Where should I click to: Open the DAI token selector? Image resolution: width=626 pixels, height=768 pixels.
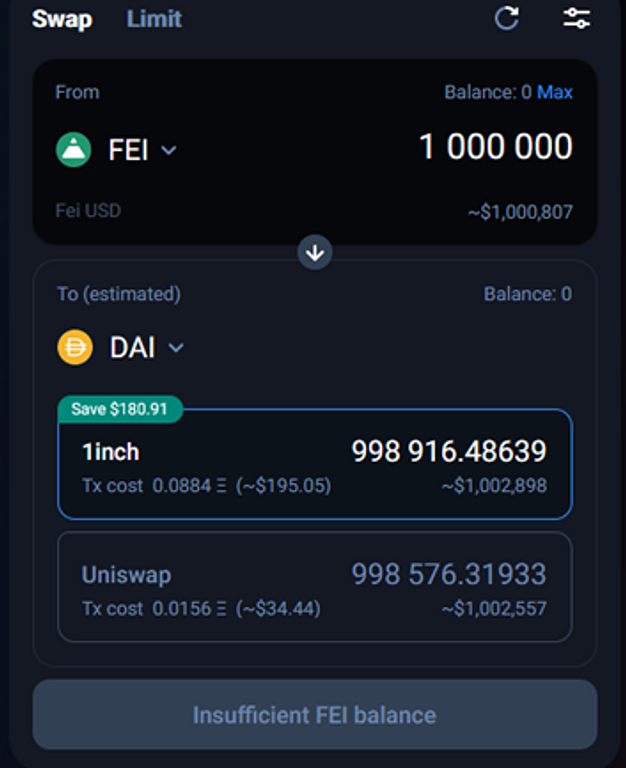[x=121, y=348]
